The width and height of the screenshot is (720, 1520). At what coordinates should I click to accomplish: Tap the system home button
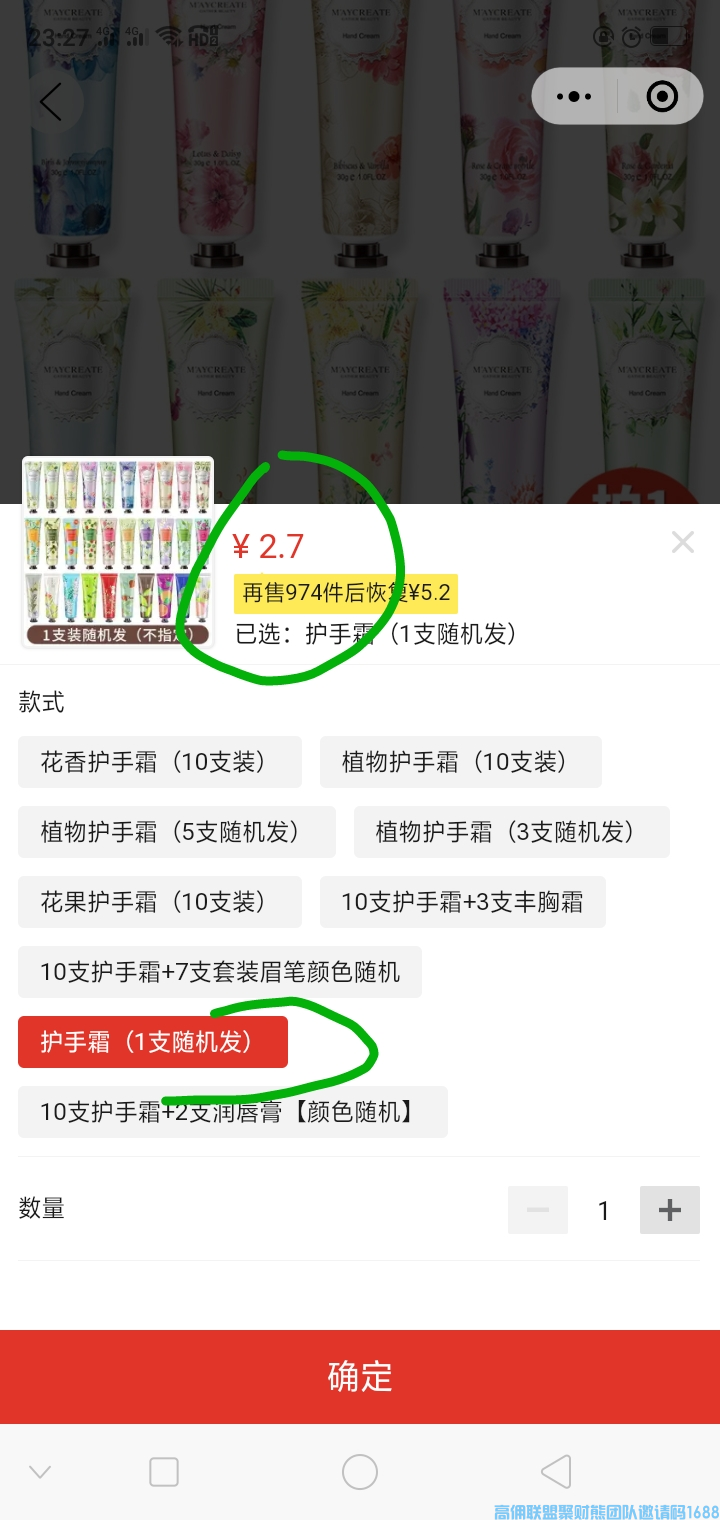pos(360,1472)
